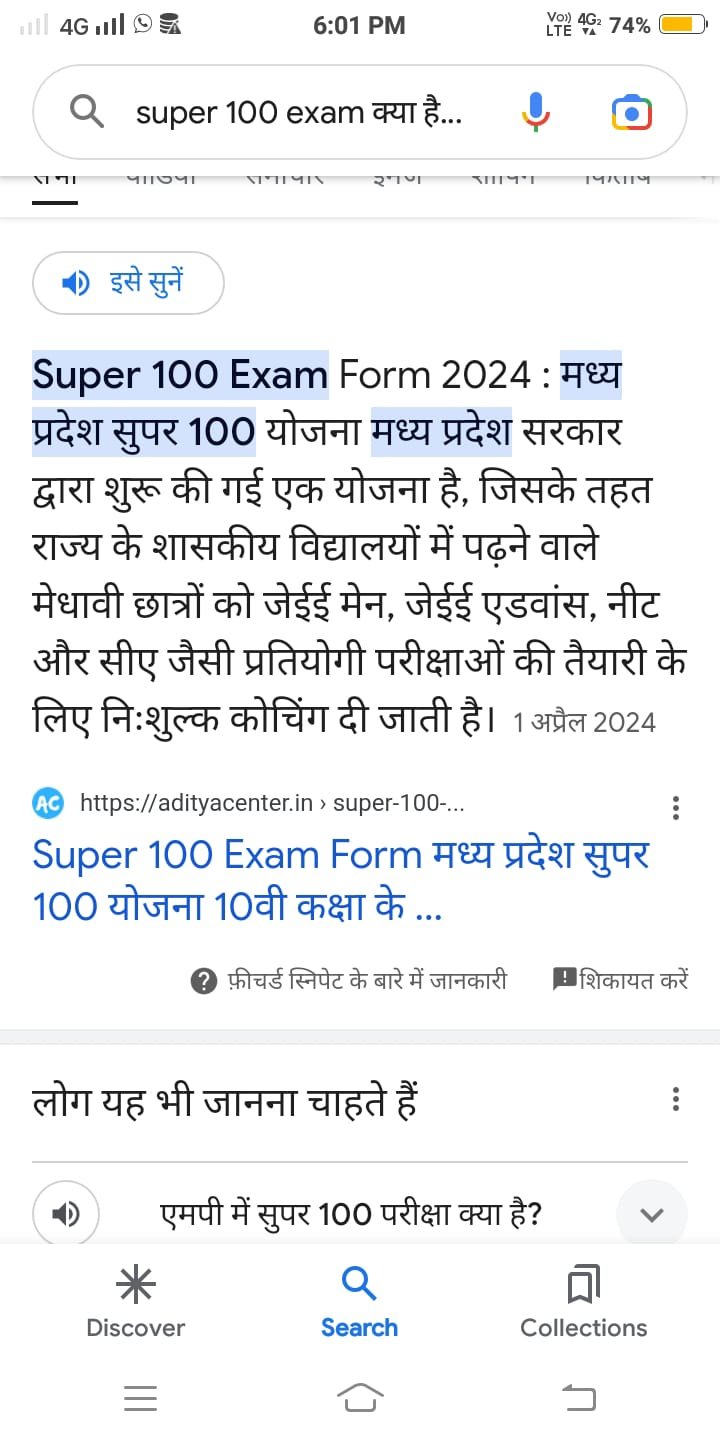Tap शिकायत करें to report the snippet
This screenshot has height=1440, width=720.
621,980
